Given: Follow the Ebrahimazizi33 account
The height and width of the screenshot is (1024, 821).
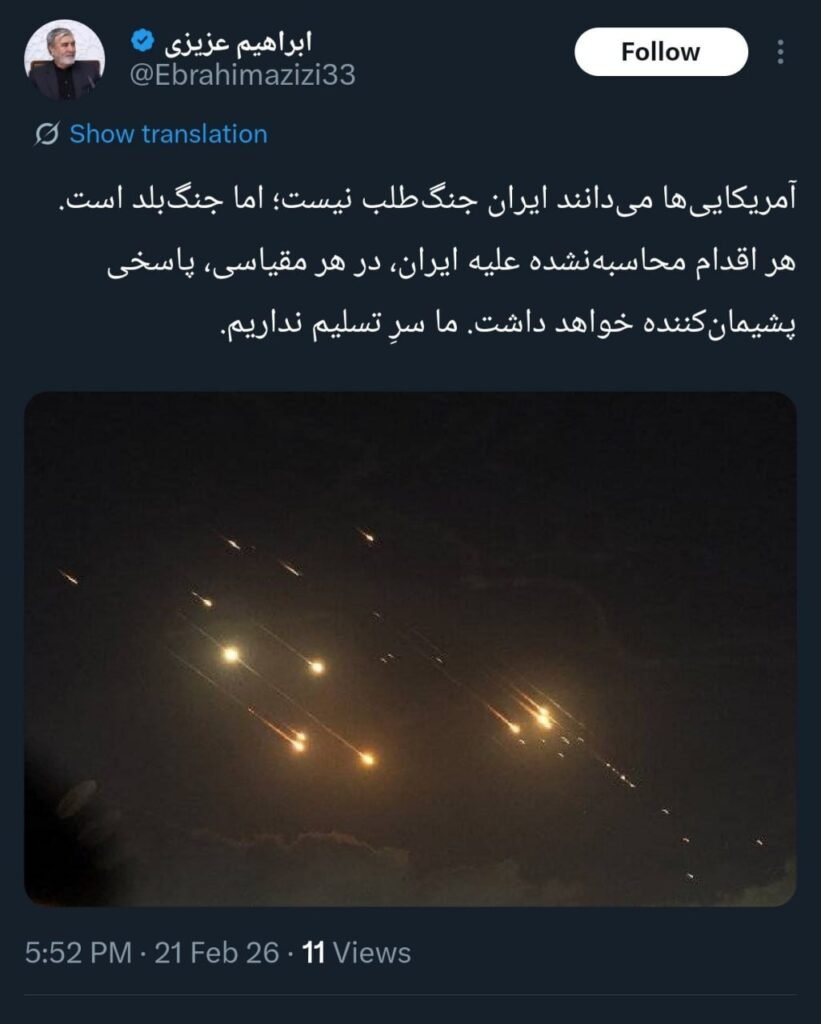Looking at the screenshot, I should click(660, 52).
